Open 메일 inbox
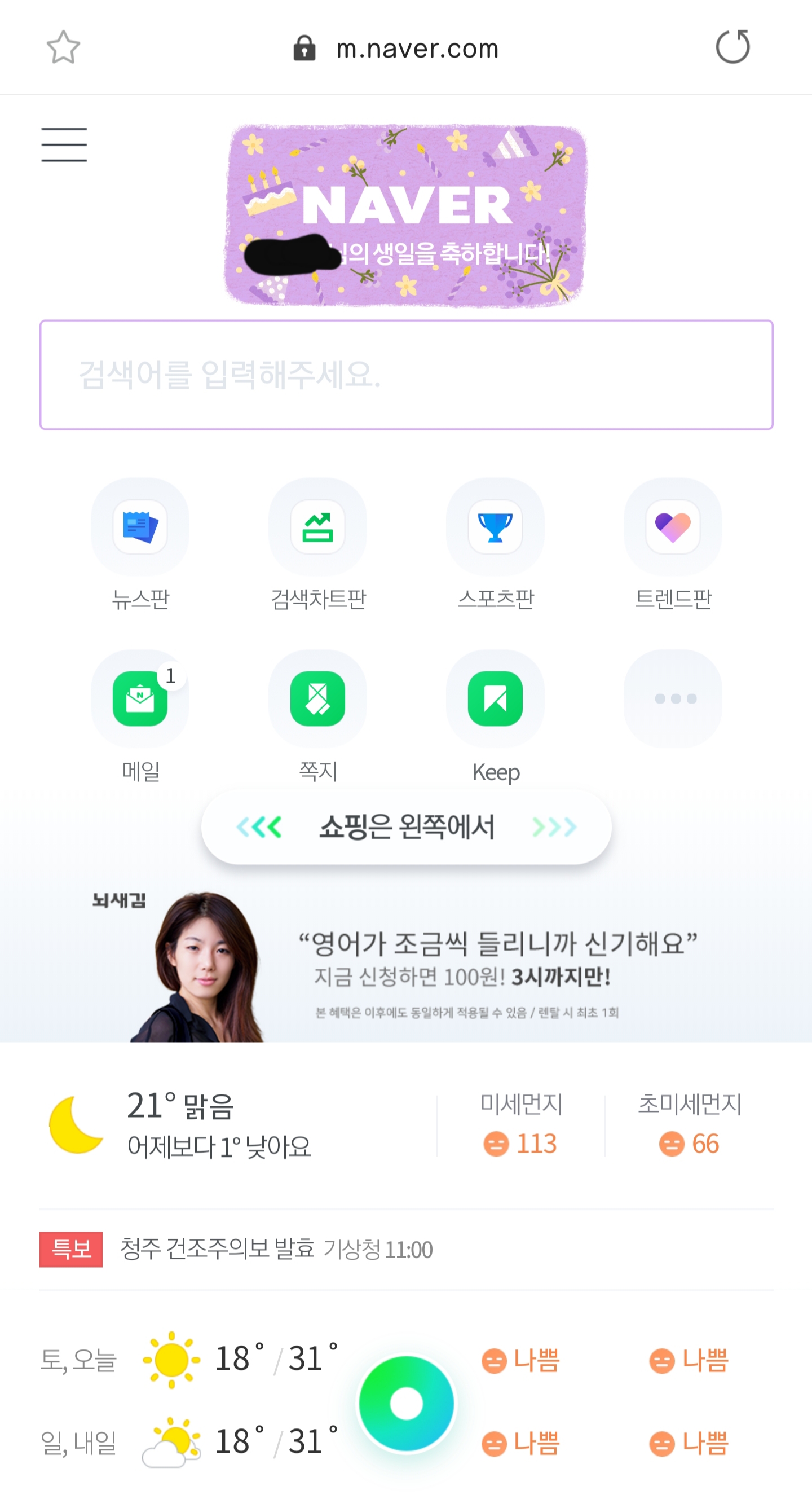 point(140,698)
